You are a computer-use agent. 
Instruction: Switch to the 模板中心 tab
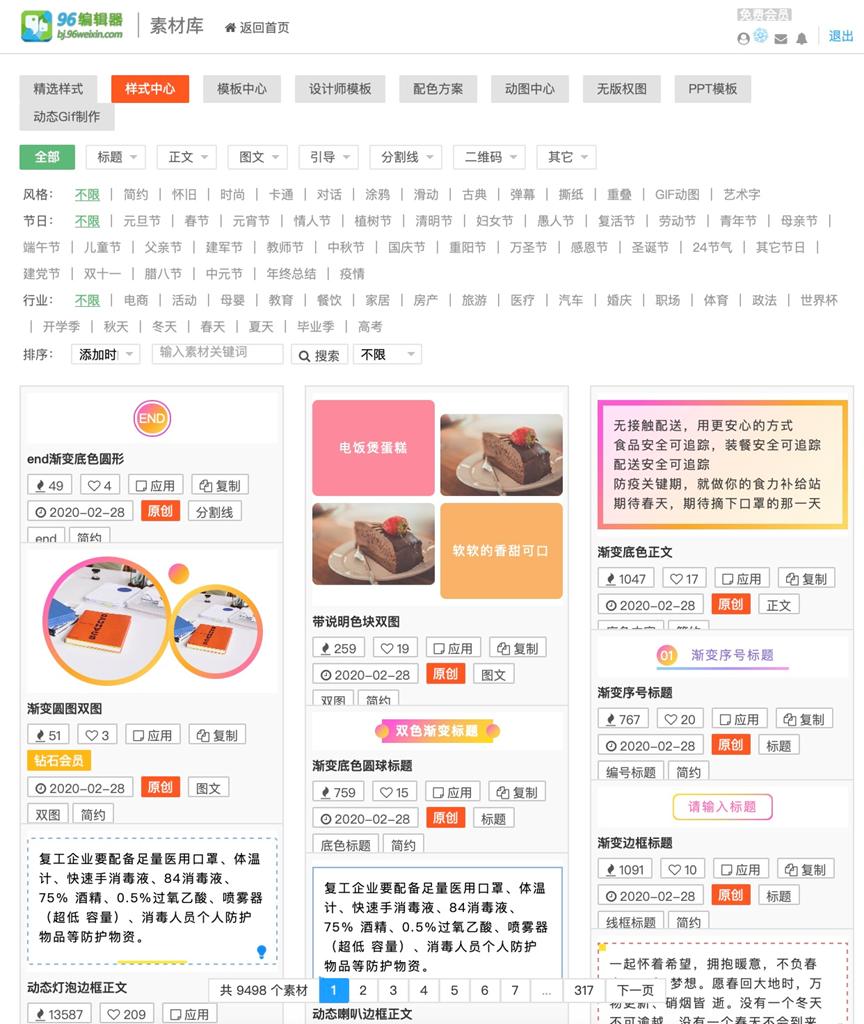242,88
